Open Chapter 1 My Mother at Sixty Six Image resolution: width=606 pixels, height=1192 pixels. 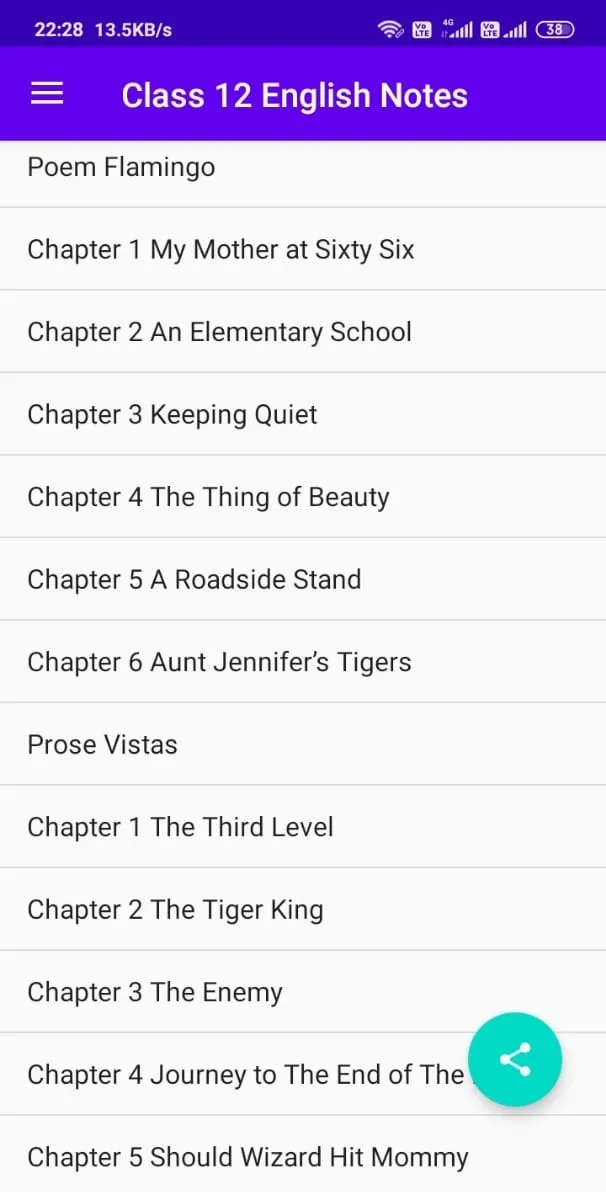click(303, 249)
